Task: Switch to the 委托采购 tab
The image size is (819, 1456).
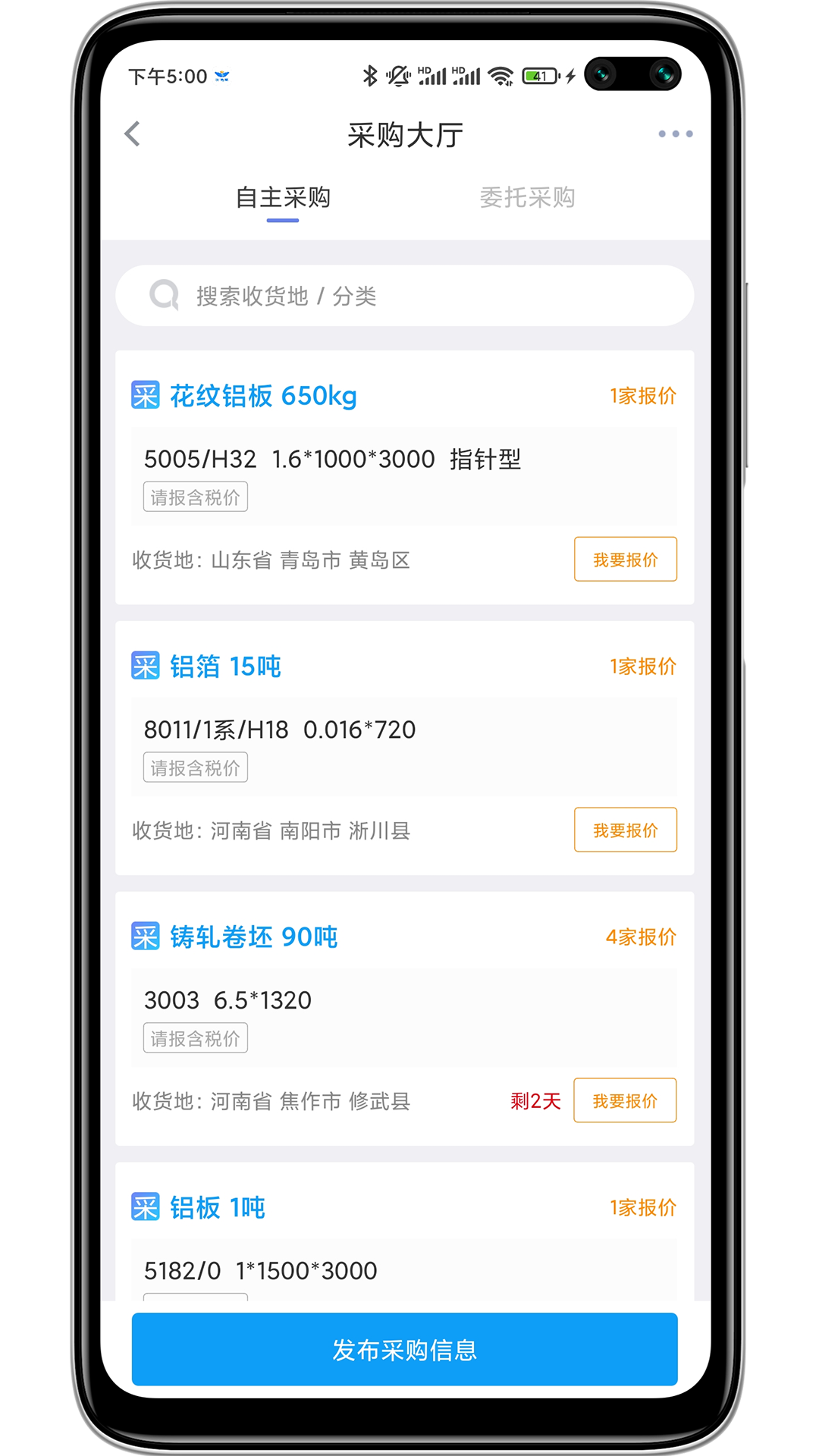Action: coord(527,198)
